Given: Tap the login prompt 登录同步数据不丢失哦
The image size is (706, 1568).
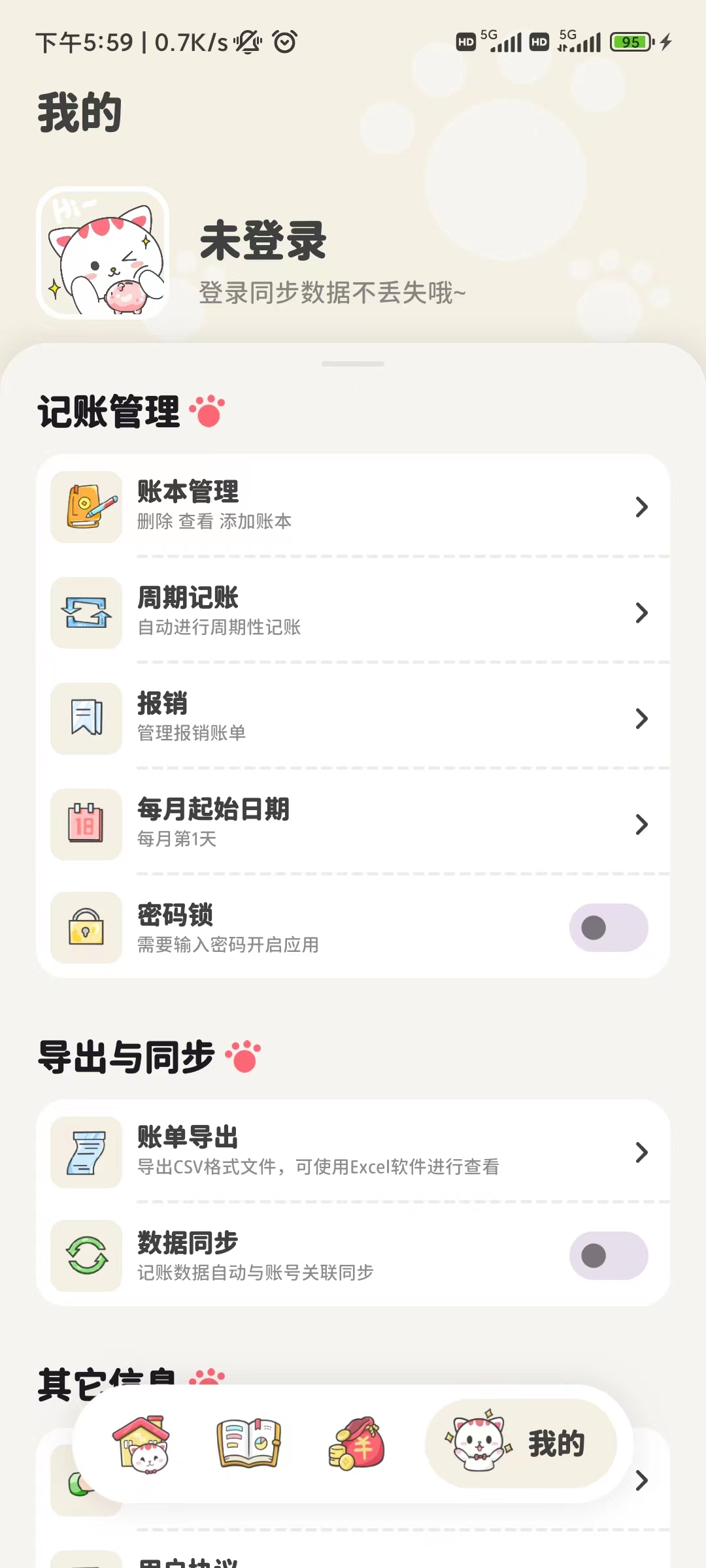Looking at the screenshot, I should click(x=330, y=293).
